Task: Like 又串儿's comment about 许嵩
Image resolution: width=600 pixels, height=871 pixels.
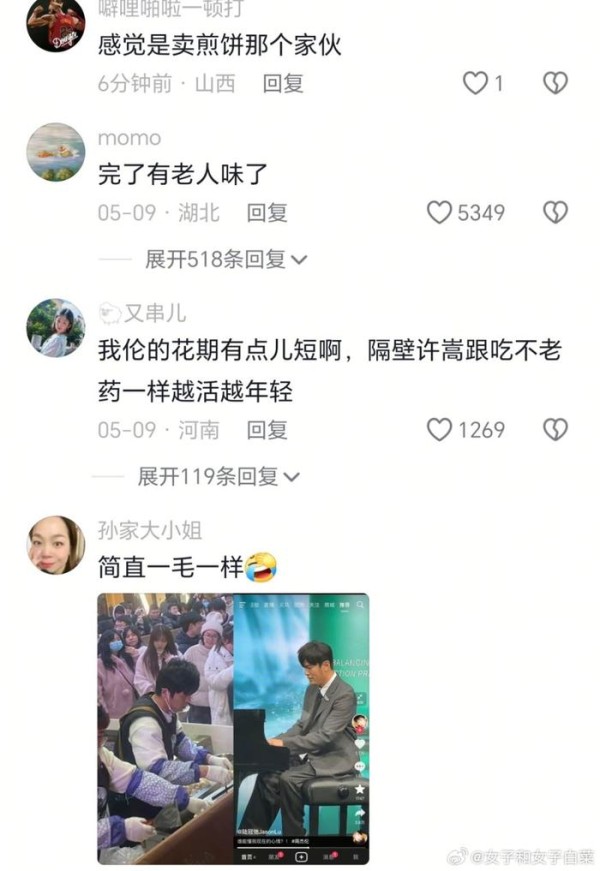Action: pos(440,430)
